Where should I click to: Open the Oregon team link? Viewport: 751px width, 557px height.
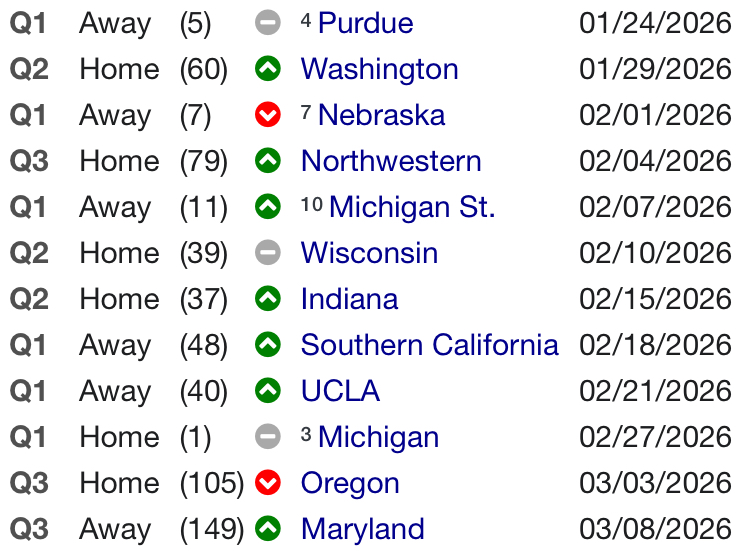[350, 483]
